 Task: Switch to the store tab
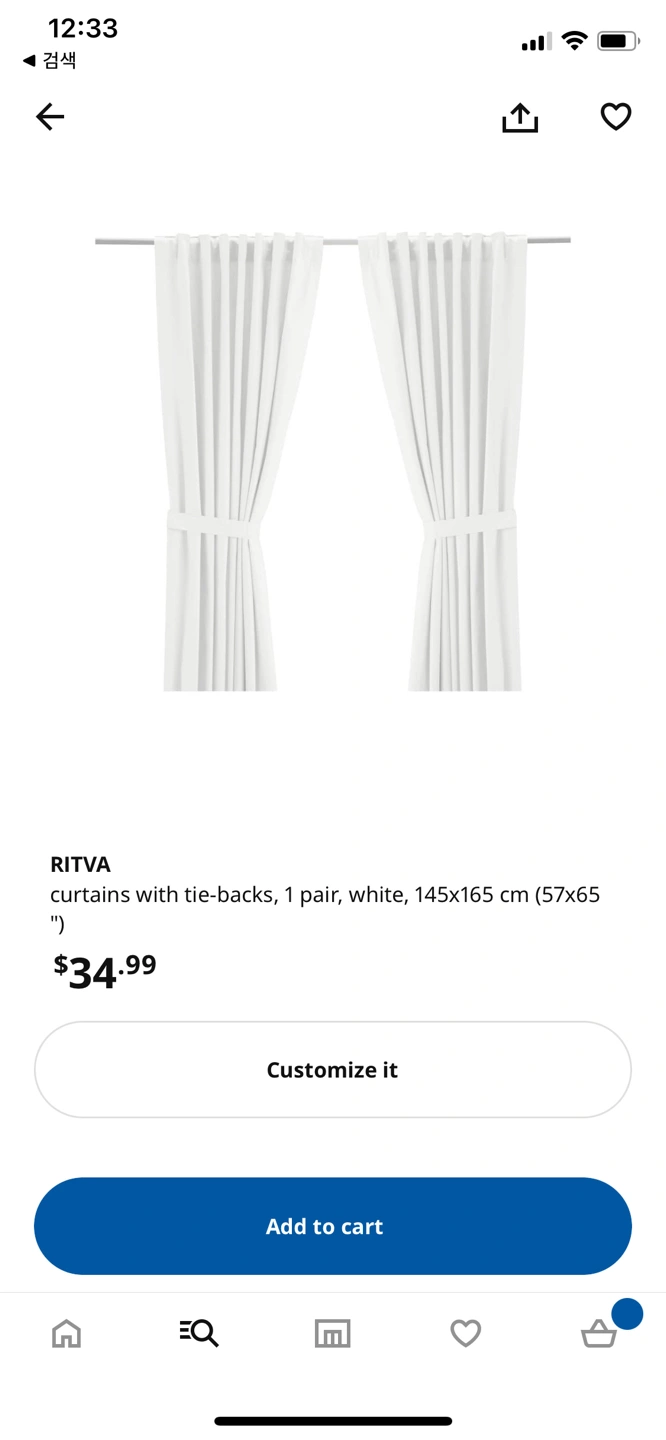(332, 1333)
